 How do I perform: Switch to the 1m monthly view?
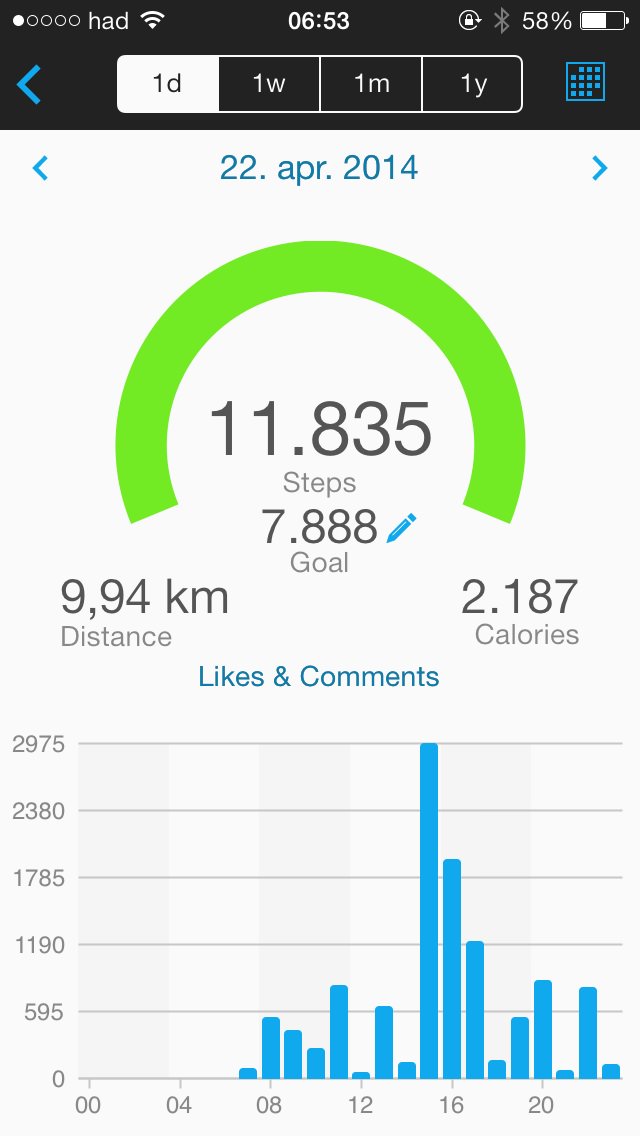[x=371, y=84]
